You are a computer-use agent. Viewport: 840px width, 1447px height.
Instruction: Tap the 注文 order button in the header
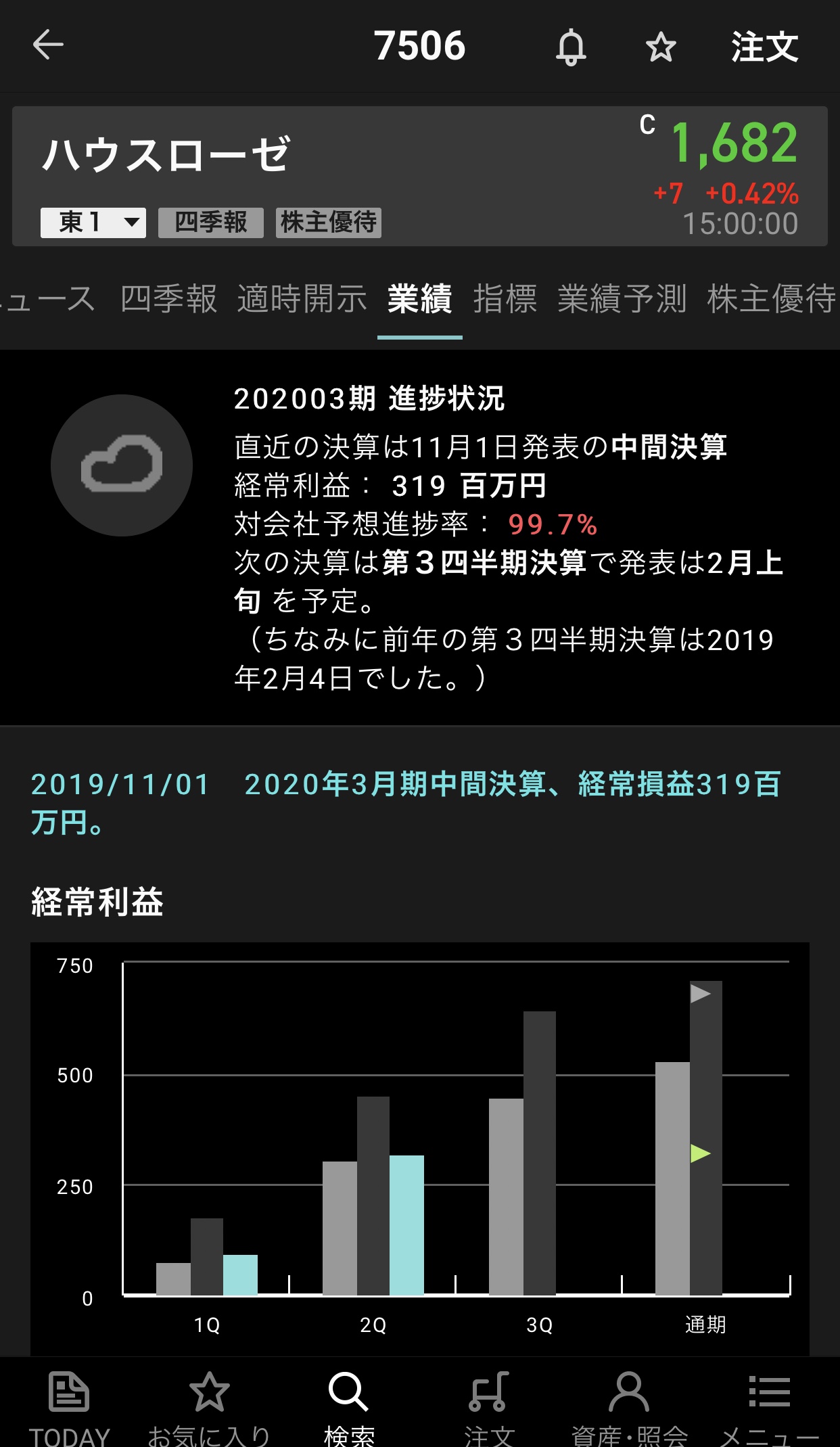pyautogui.click(x=764, y=47)
